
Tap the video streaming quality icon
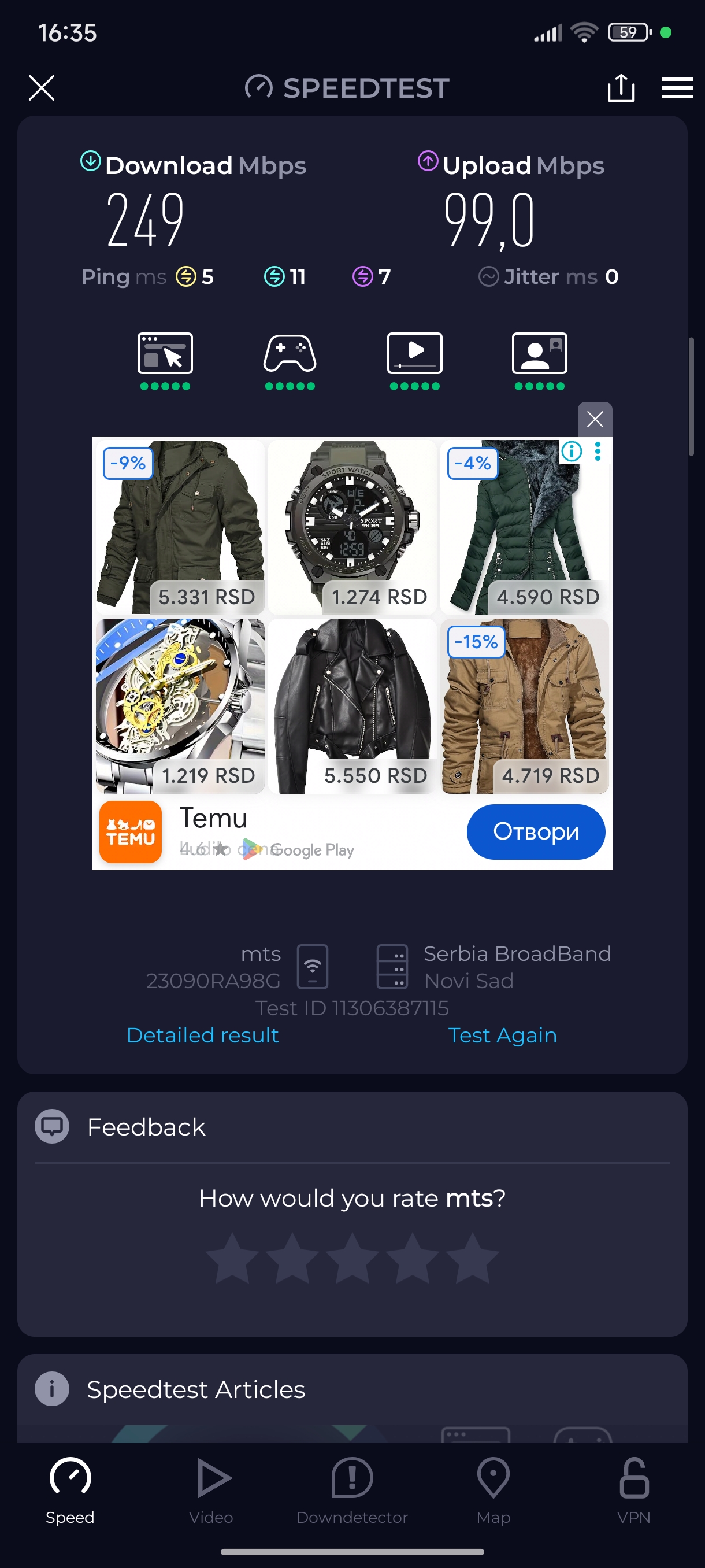click(414, 354)
